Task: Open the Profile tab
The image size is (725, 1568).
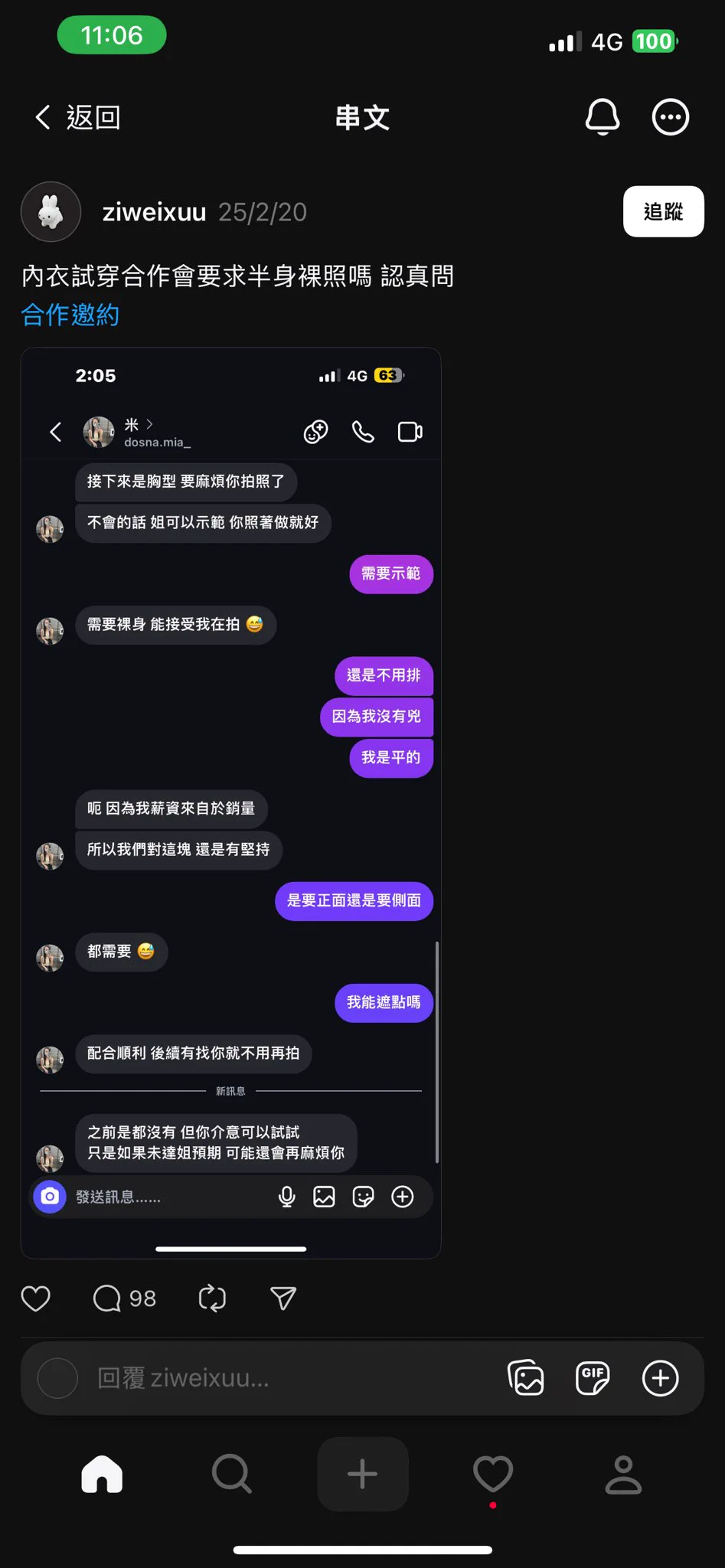Action: pyautogui.click(x=623, y=1474)
